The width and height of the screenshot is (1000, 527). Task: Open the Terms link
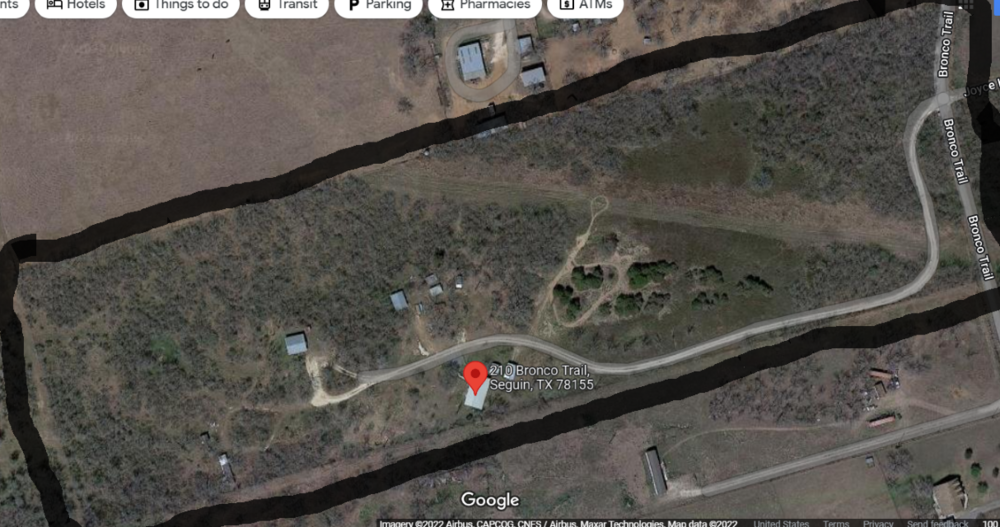(835, 523)
